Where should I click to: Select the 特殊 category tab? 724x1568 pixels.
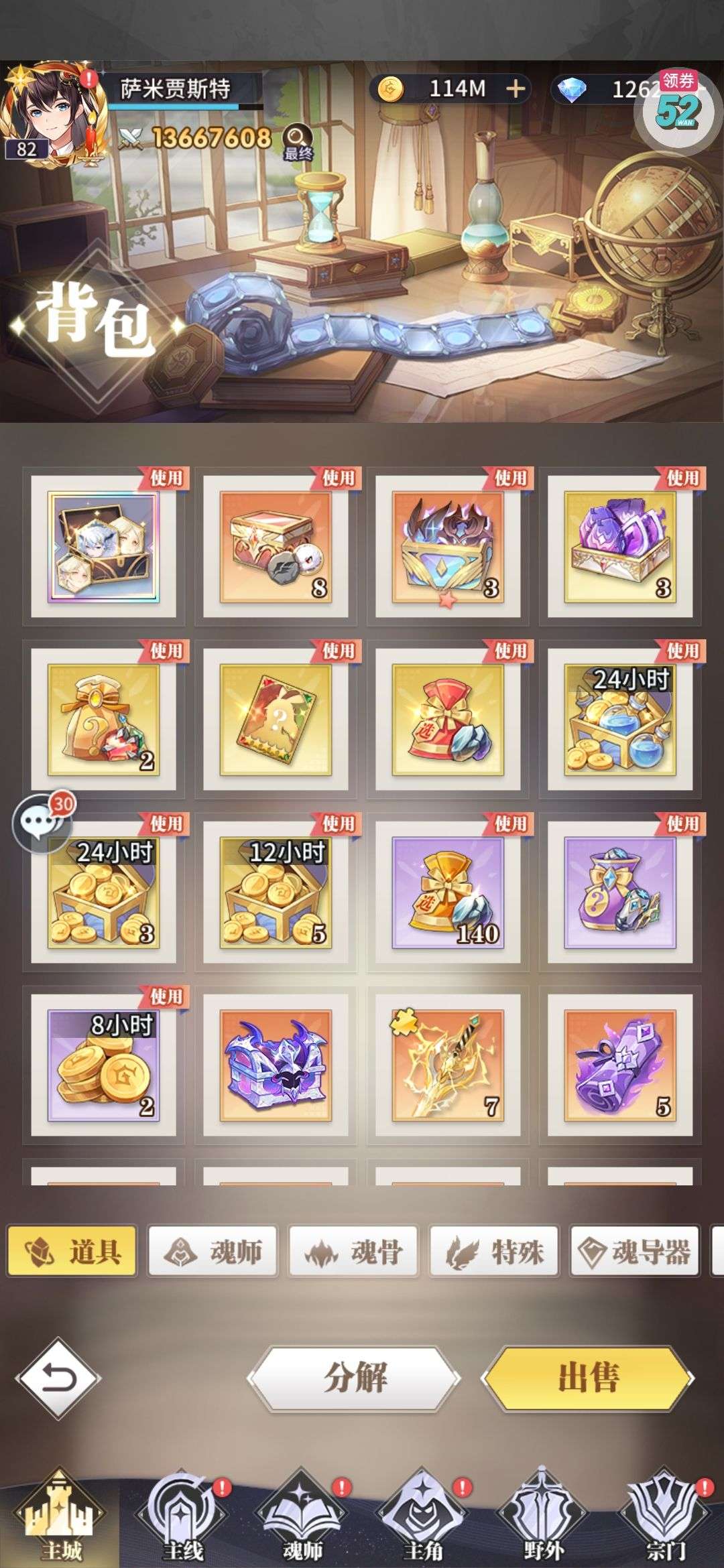494,1250
